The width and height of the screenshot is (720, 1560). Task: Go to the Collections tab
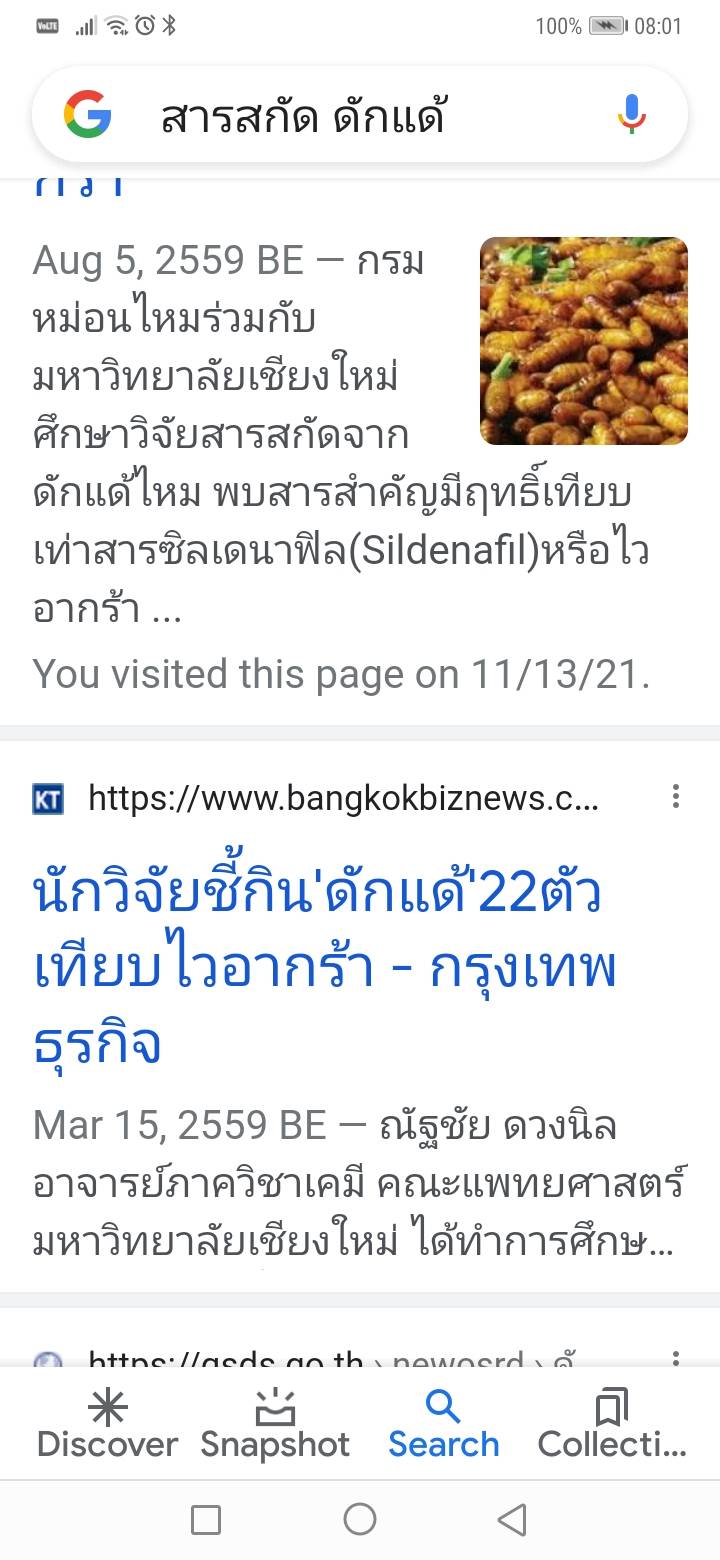(x=612, y=1424)
